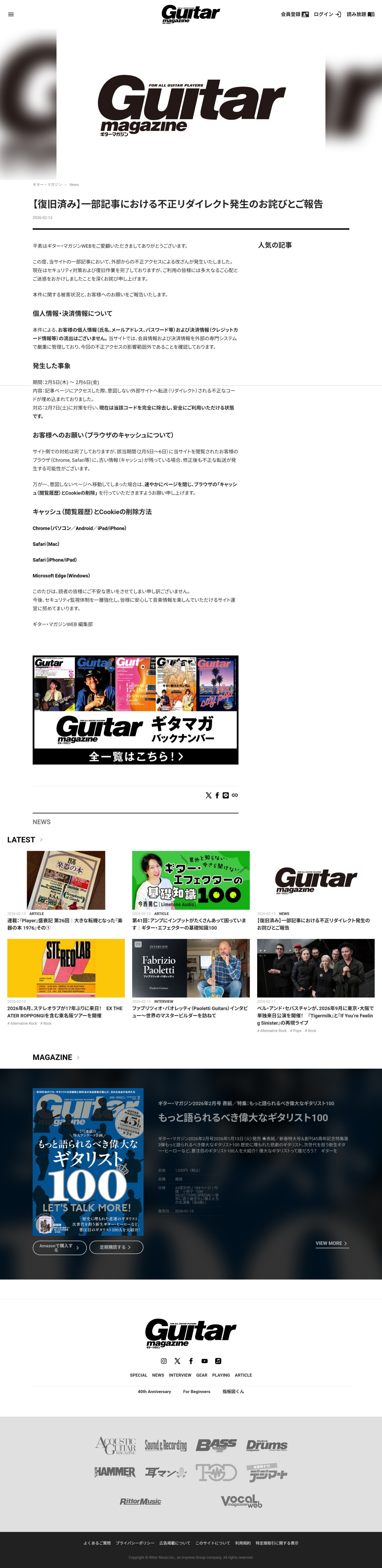The height and width of the screenshot is (1568, 382).
Task: Tap VIEW MORE for the magazine
Action: pyautogui.click(x=331, y=1243)
